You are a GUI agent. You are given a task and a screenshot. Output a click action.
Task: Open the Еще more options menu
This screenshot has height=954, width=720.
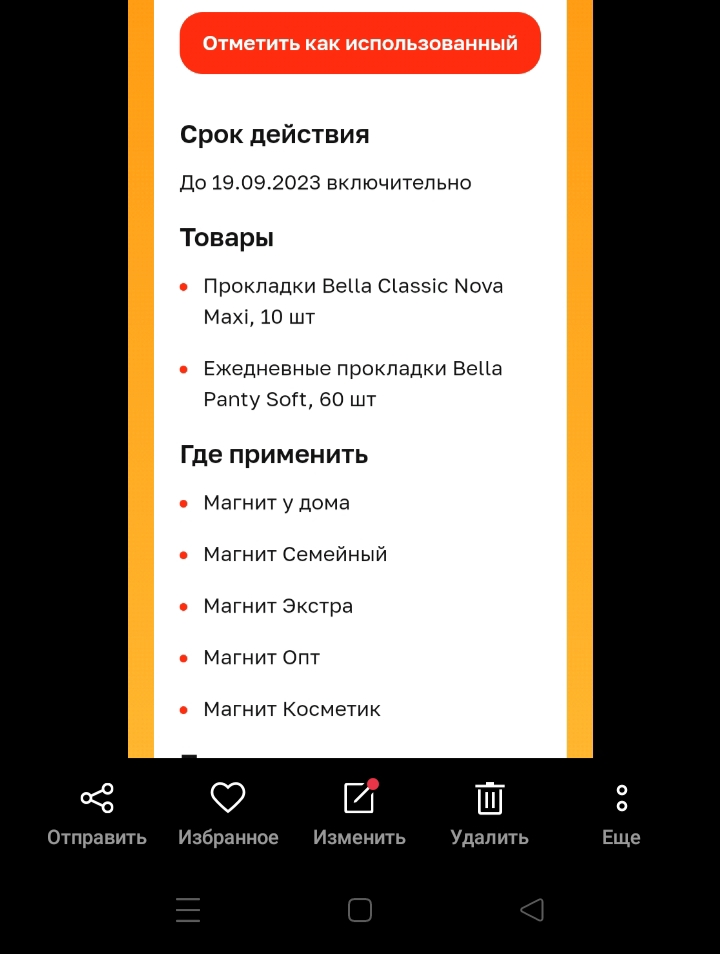[x=621, y=814]
